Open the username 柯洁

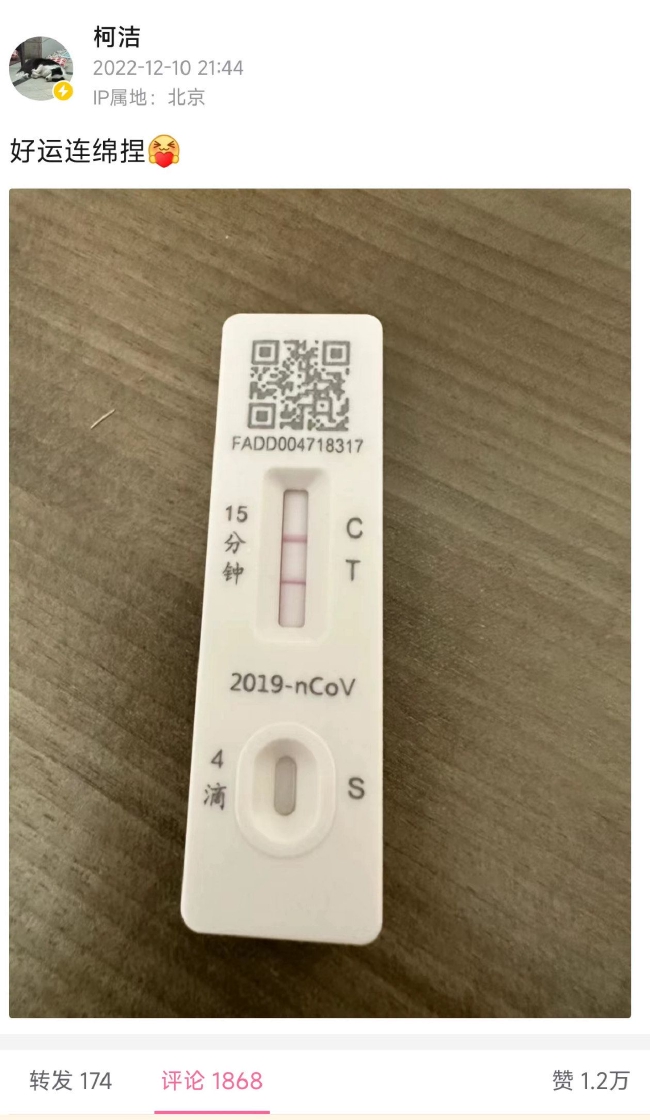click(116, 37)
